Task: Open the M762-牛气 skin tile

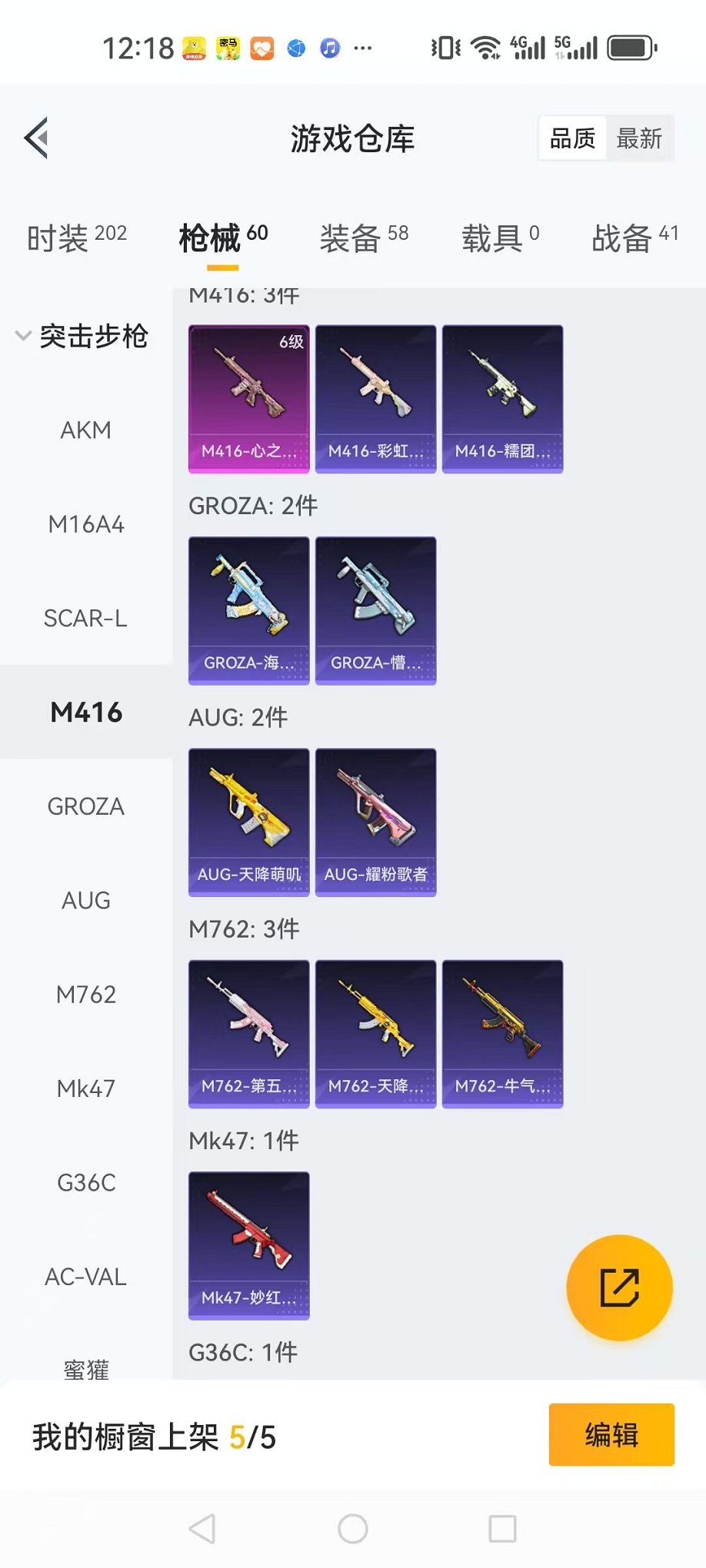Action: (x=502, y=1033)
